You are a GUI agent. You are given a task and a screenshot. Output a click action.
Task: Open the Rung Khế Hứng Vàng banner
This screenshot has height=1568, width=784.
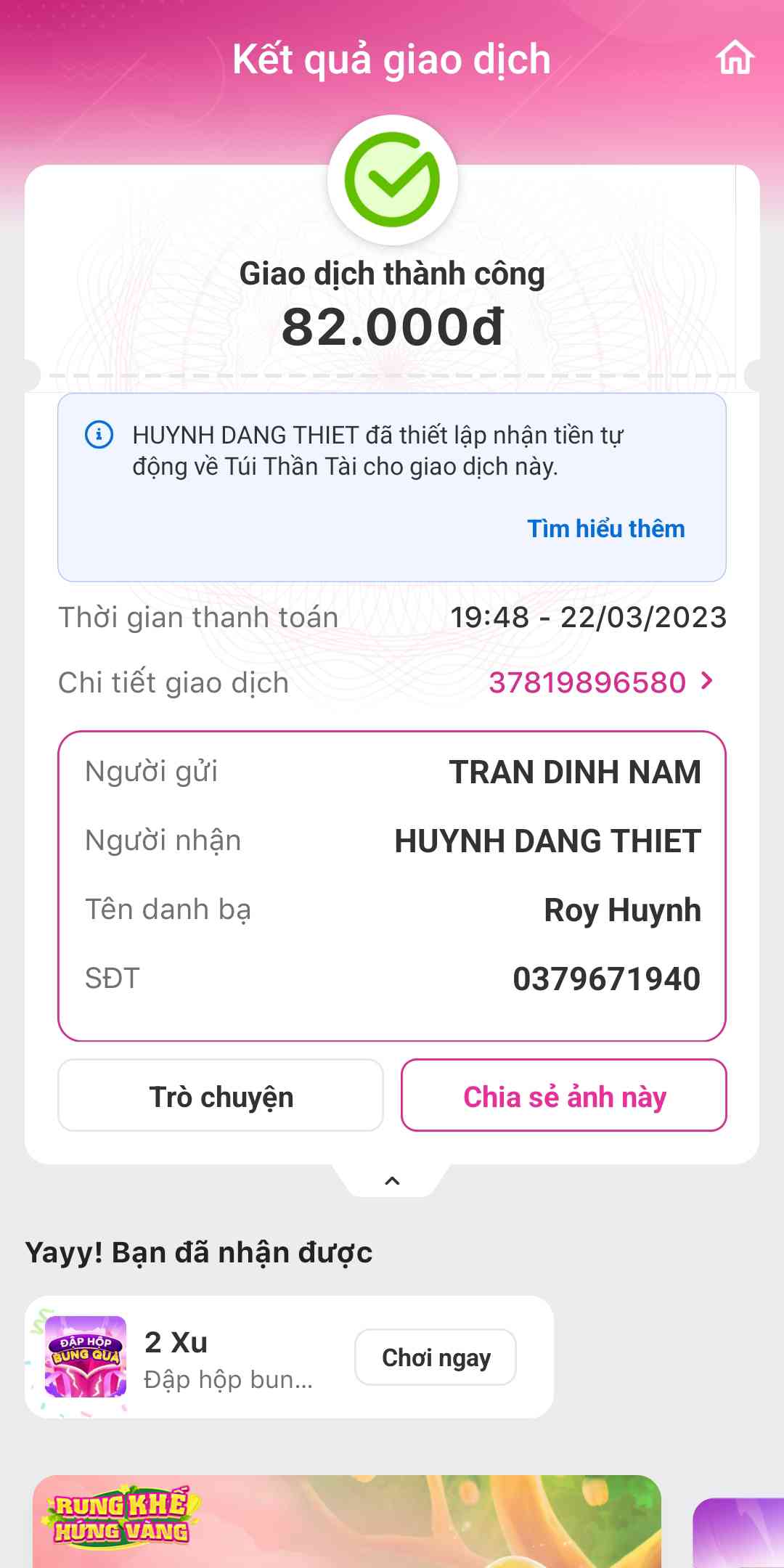pos(347,1521)
